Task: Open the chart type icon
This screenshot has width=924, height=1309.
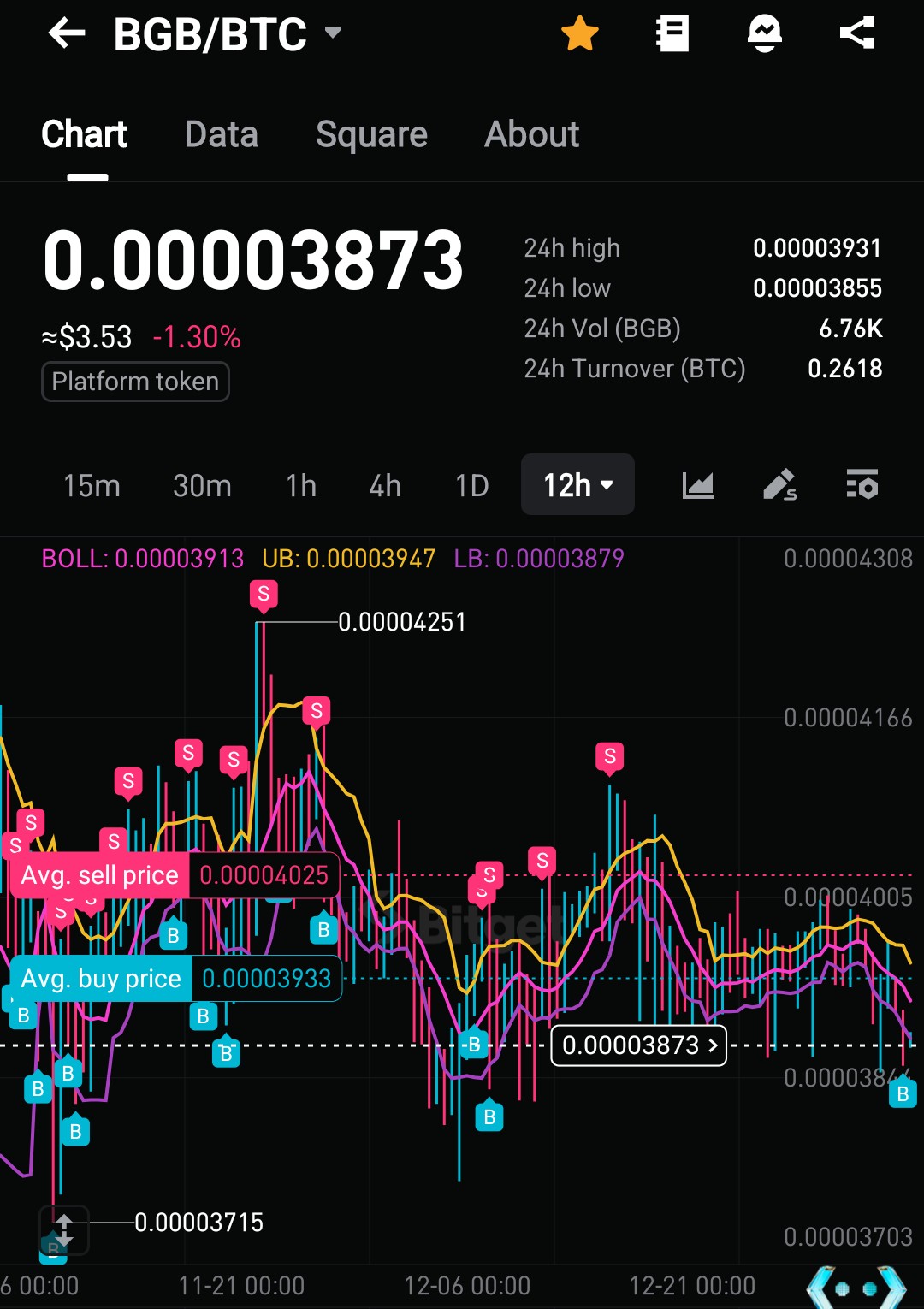Action: pos(697,485)
